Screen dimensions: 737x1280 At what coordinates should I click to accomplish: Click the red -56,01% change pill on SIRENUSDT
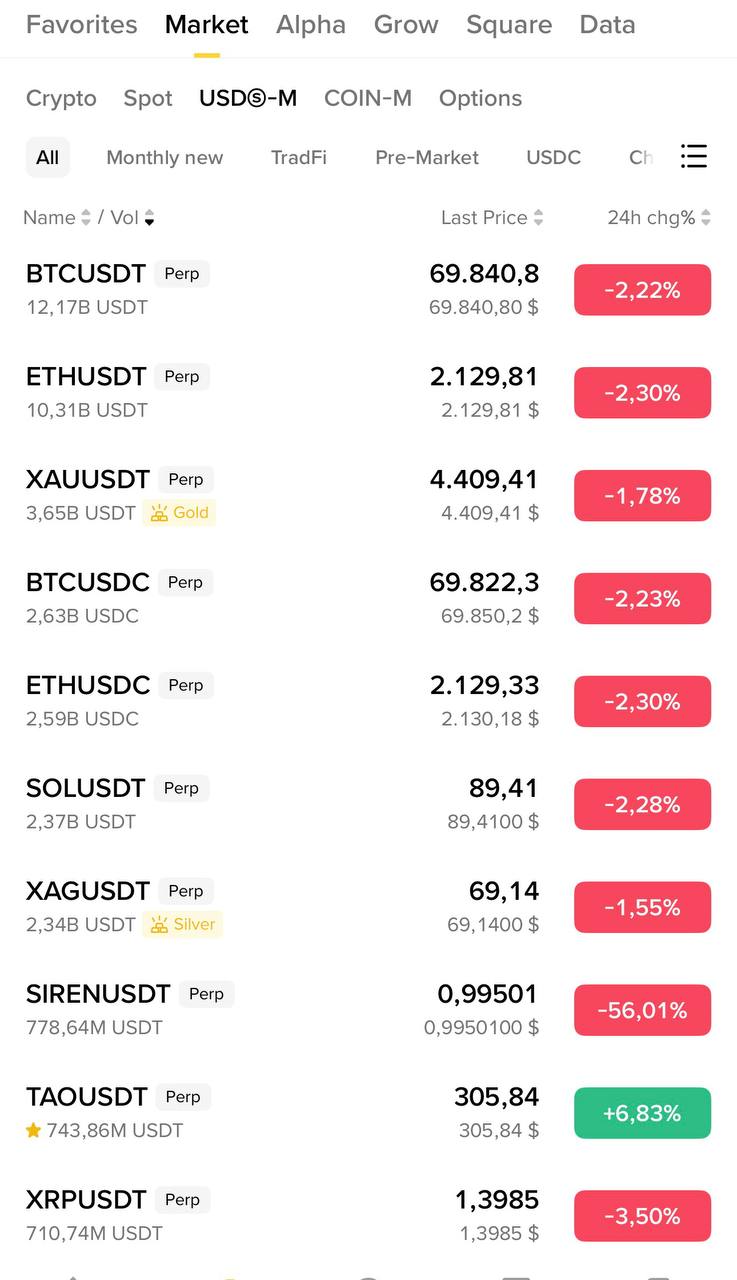[x=642, y=1010]
